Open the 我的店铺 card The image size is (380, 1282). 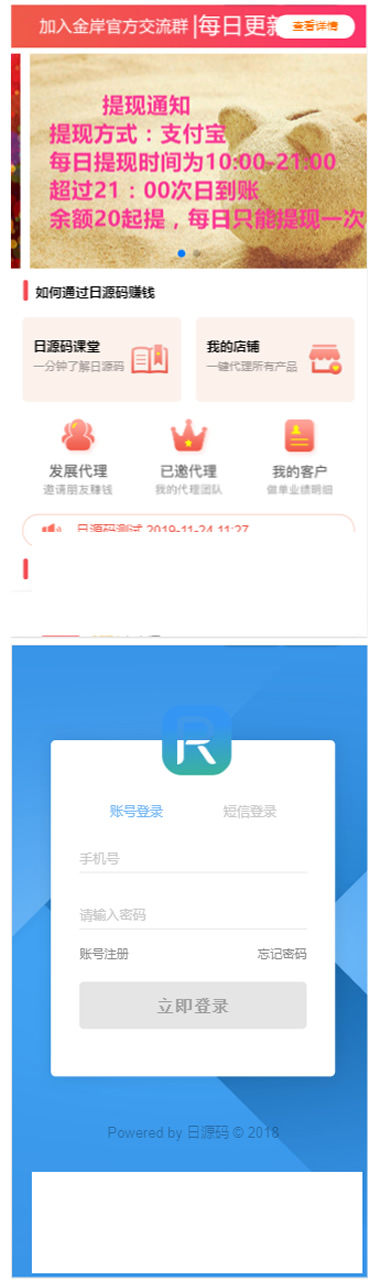(x=275, y=359)
